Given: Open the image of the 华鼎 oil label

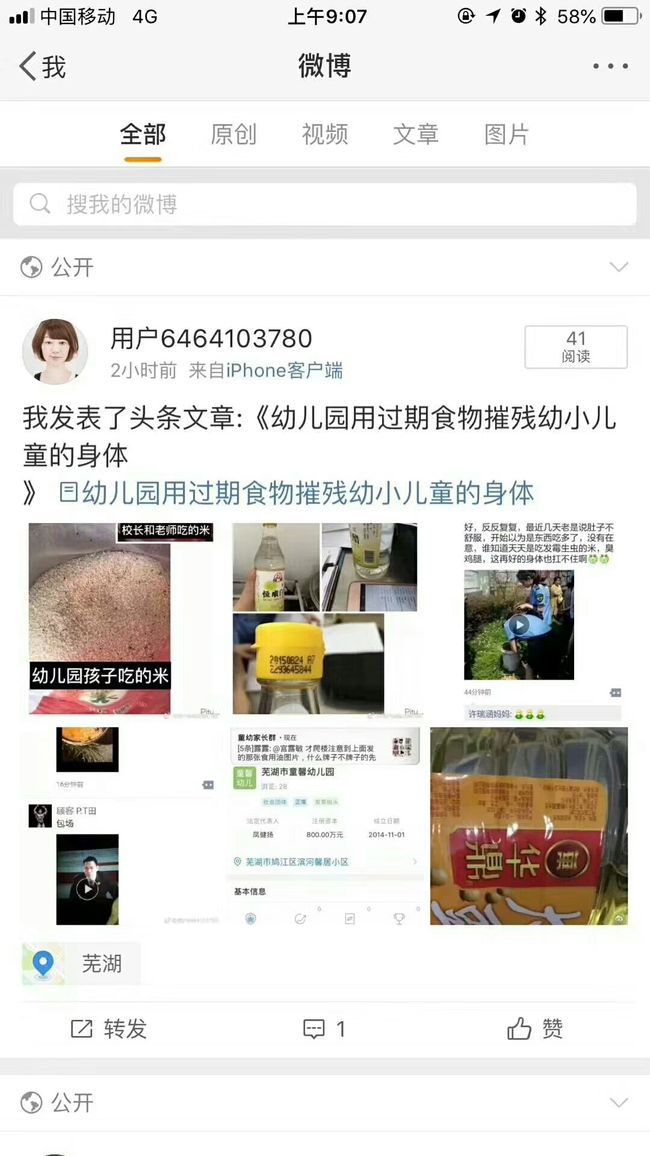Looking at the screenshot, I should tap(529, 826).
